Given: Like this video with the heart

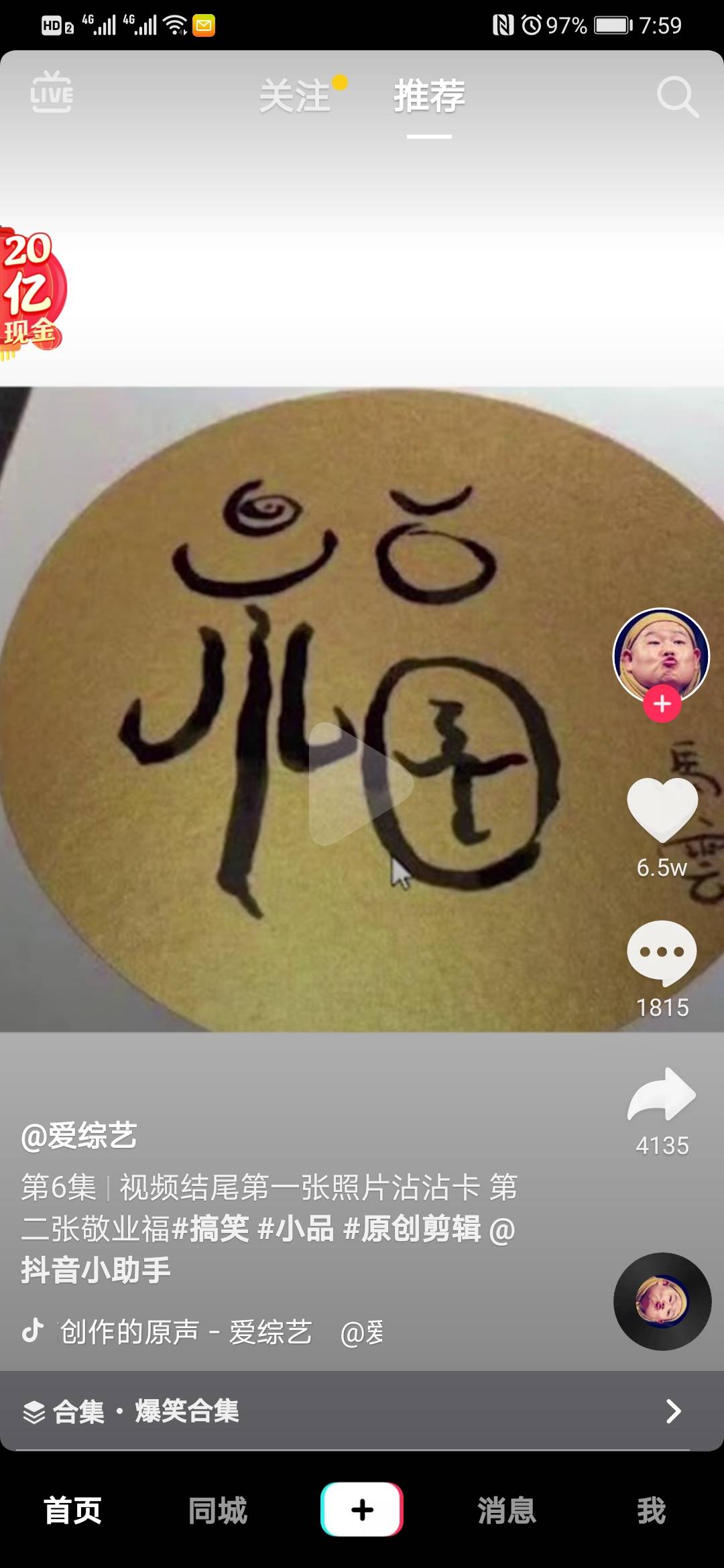Looking at the screenshot, I should (662, 809).
